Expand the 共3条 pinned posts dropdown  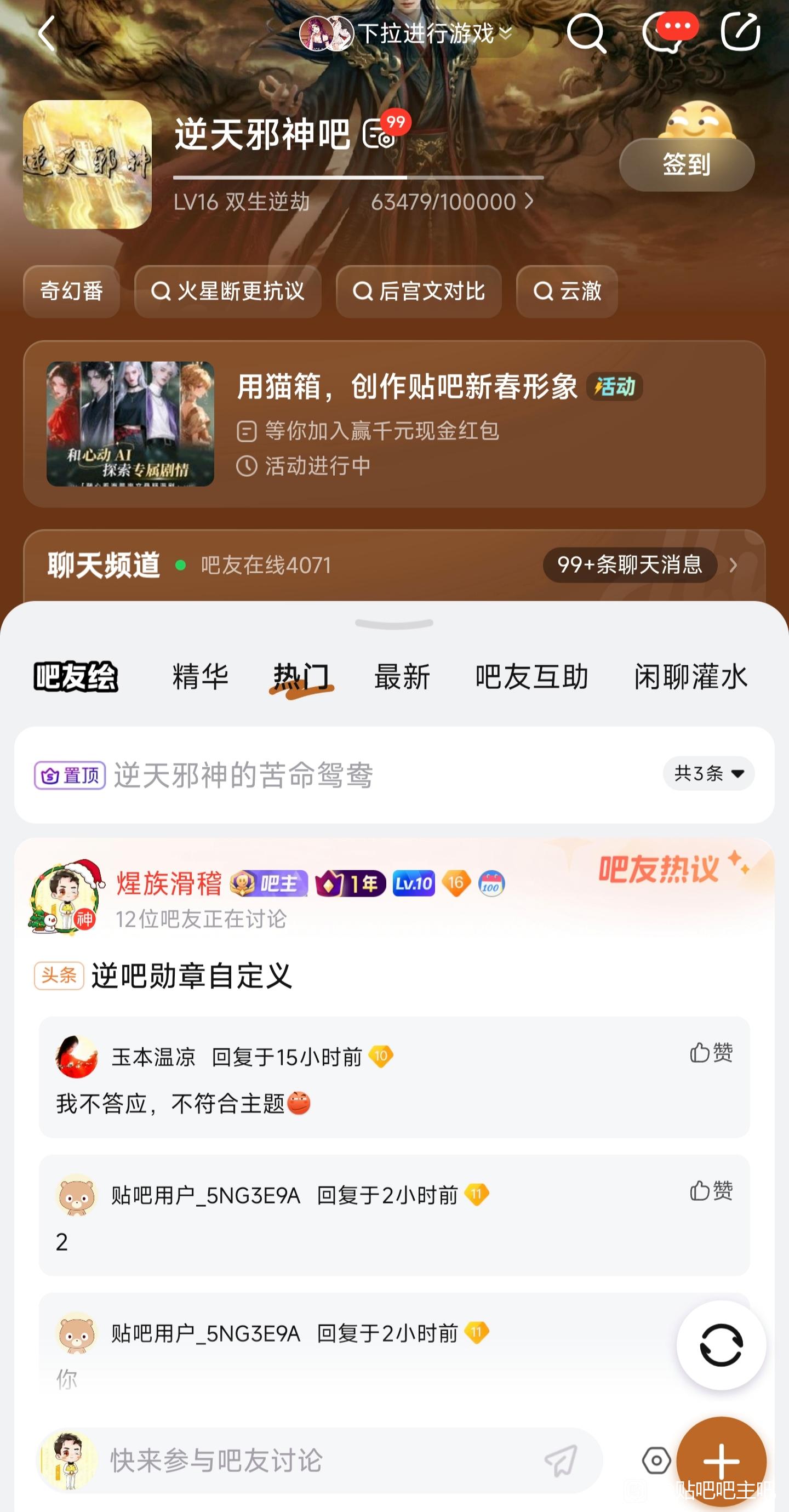pyautogui.click(x=708, y=774)
